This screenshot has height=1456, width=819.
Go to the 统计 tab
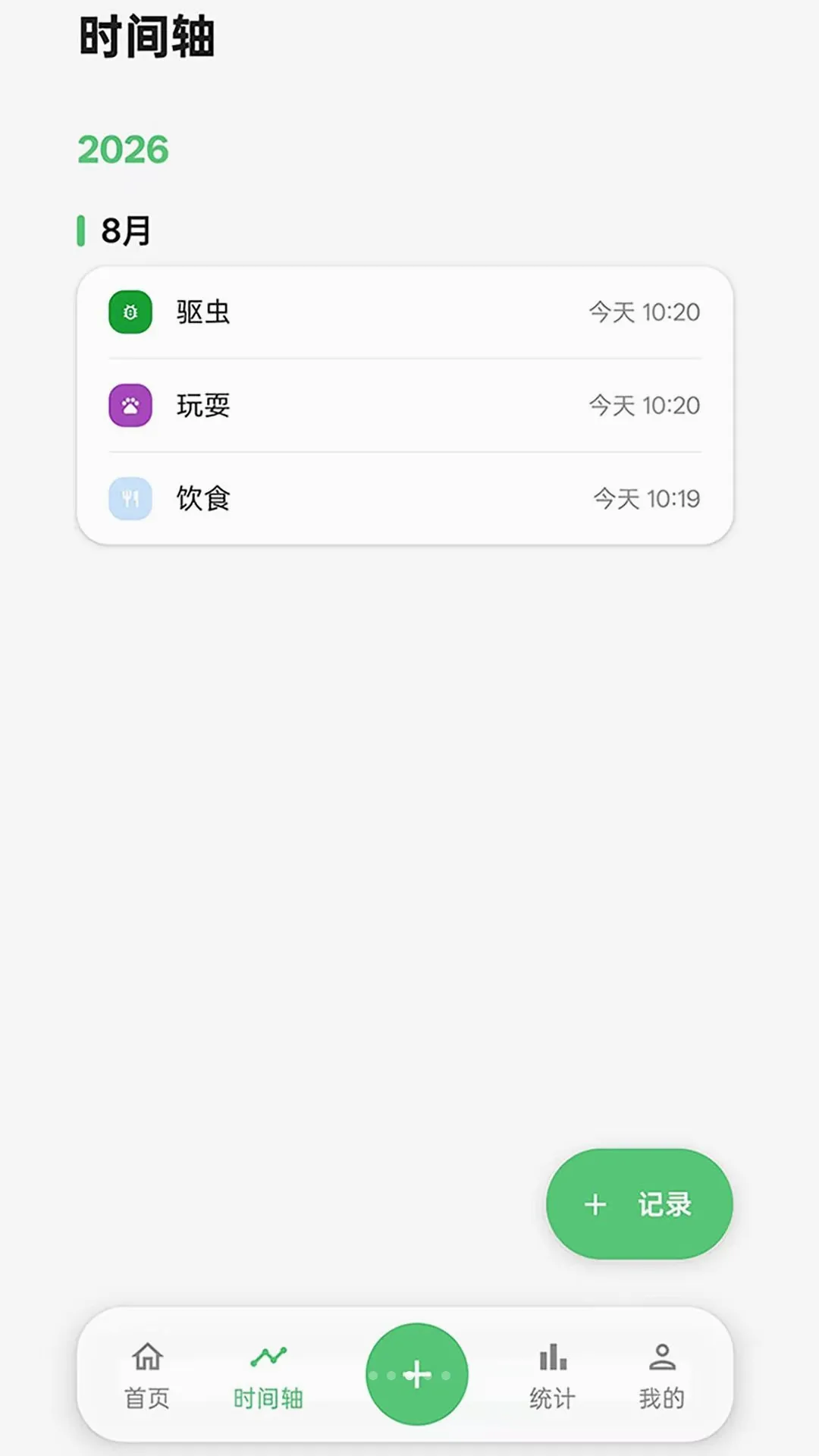(553, 1376)
